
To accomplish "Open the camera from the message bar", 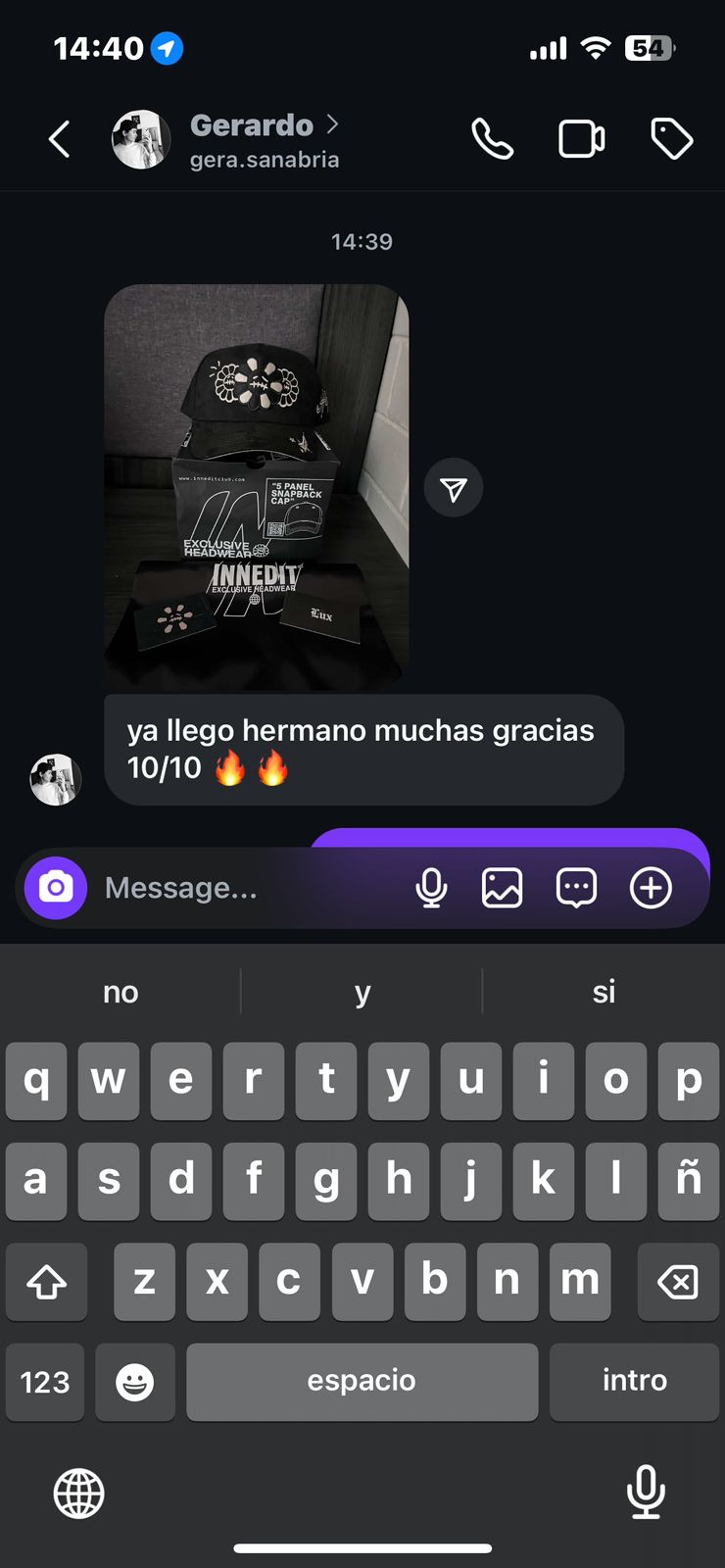I will click(x=56, y=888).
